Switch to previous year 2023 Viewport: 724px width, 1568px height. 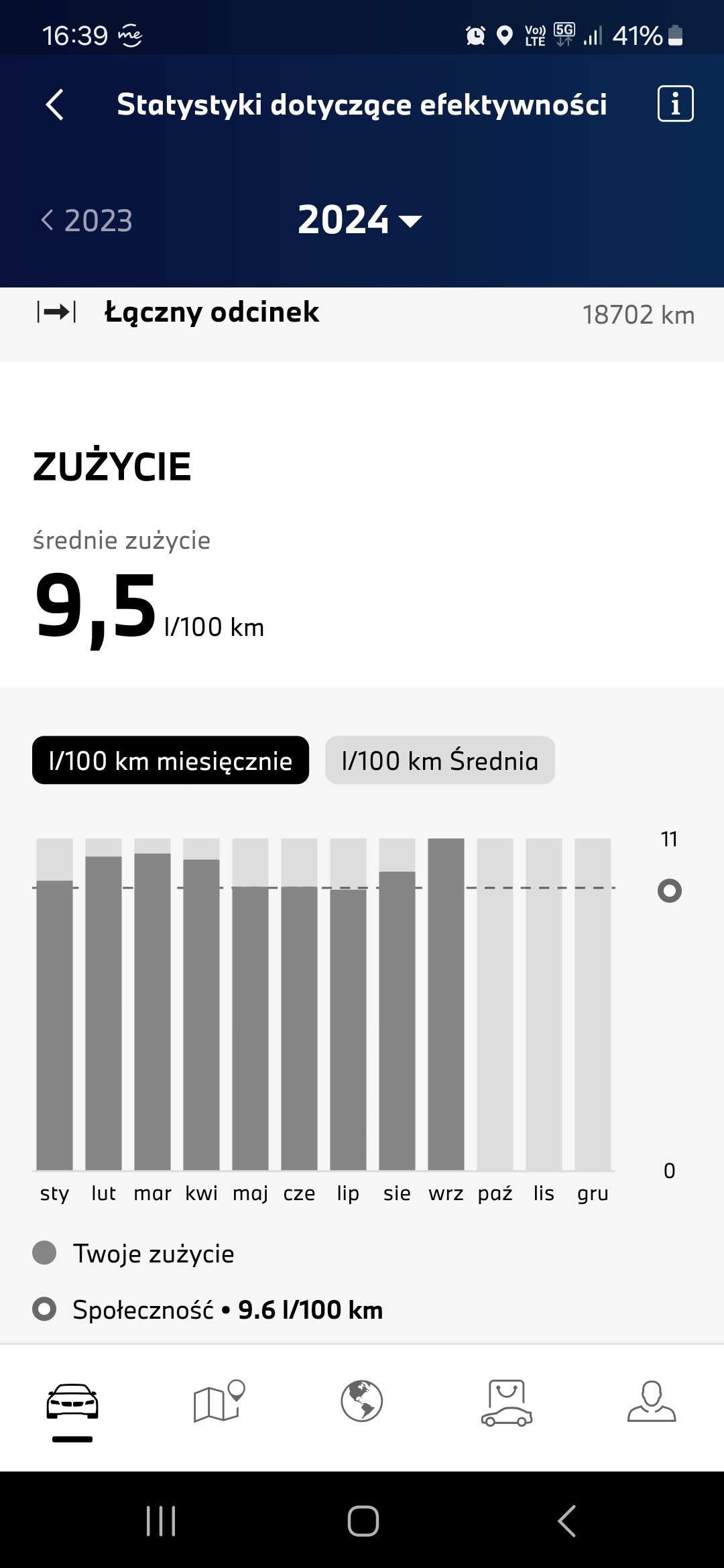pyautogui.click(x=87, y=220)
